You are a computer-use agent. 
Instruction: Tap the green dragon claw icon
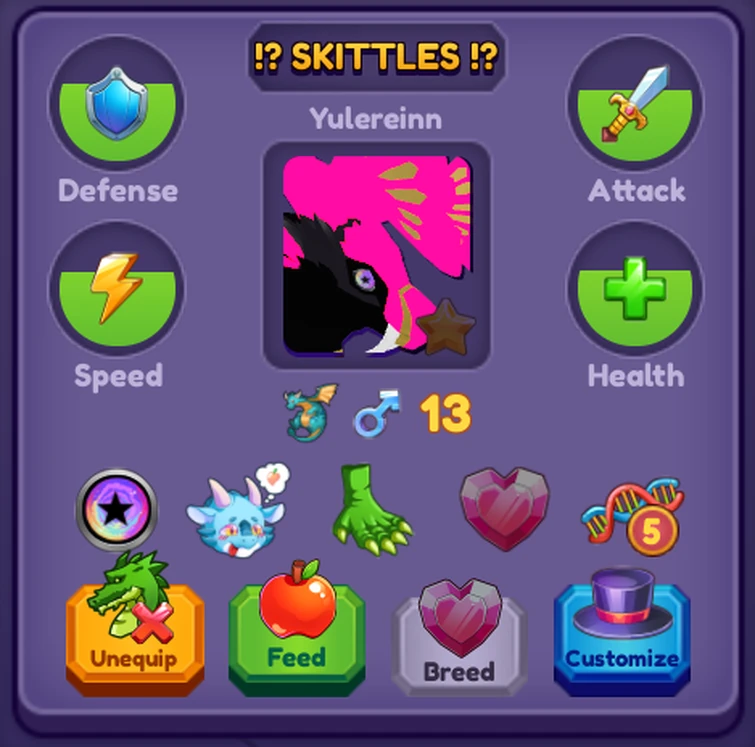372,511
